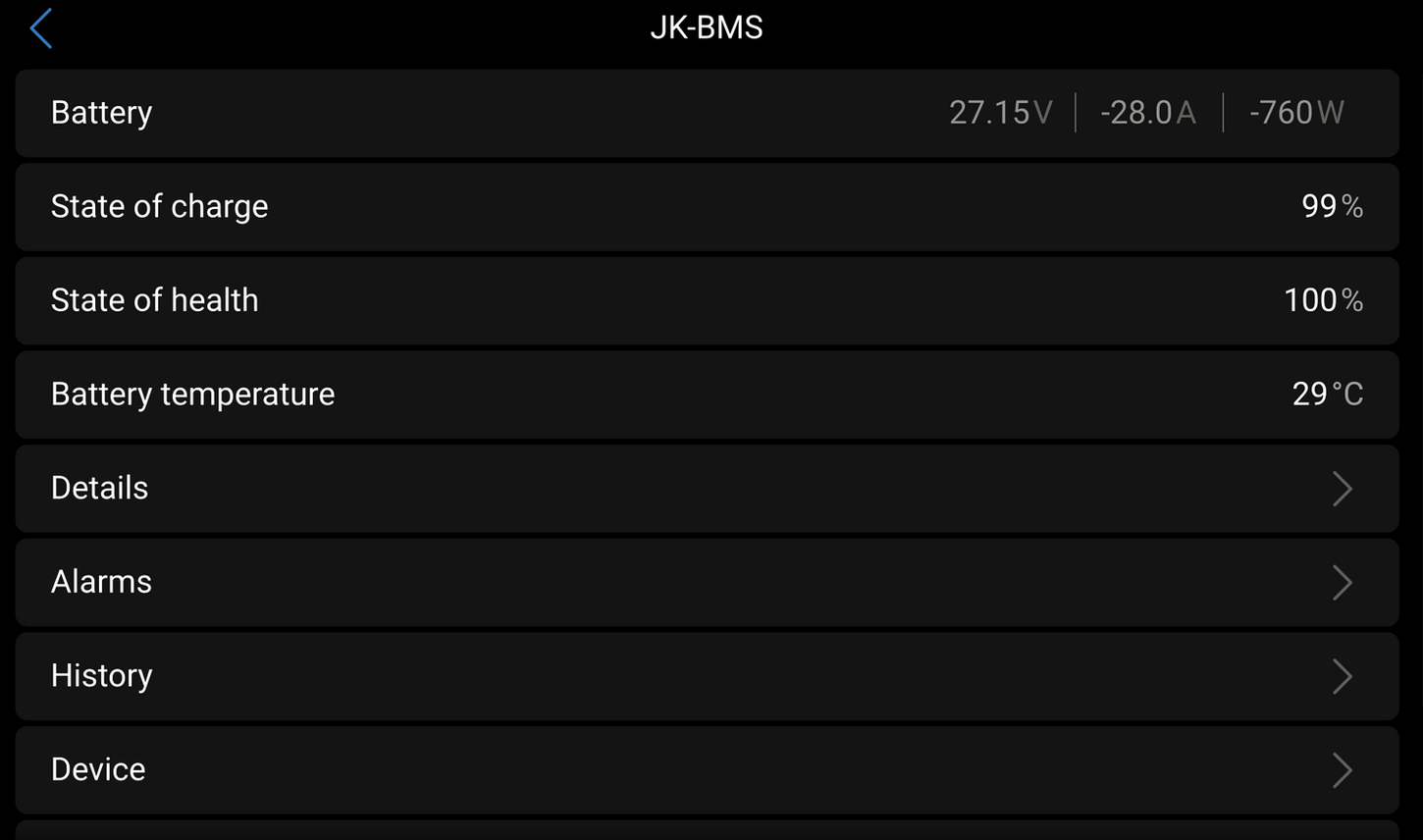Go back from the JK-BMS page
Screen dimensions: 1423x840
pyautogui.click(x=41, y=28)
